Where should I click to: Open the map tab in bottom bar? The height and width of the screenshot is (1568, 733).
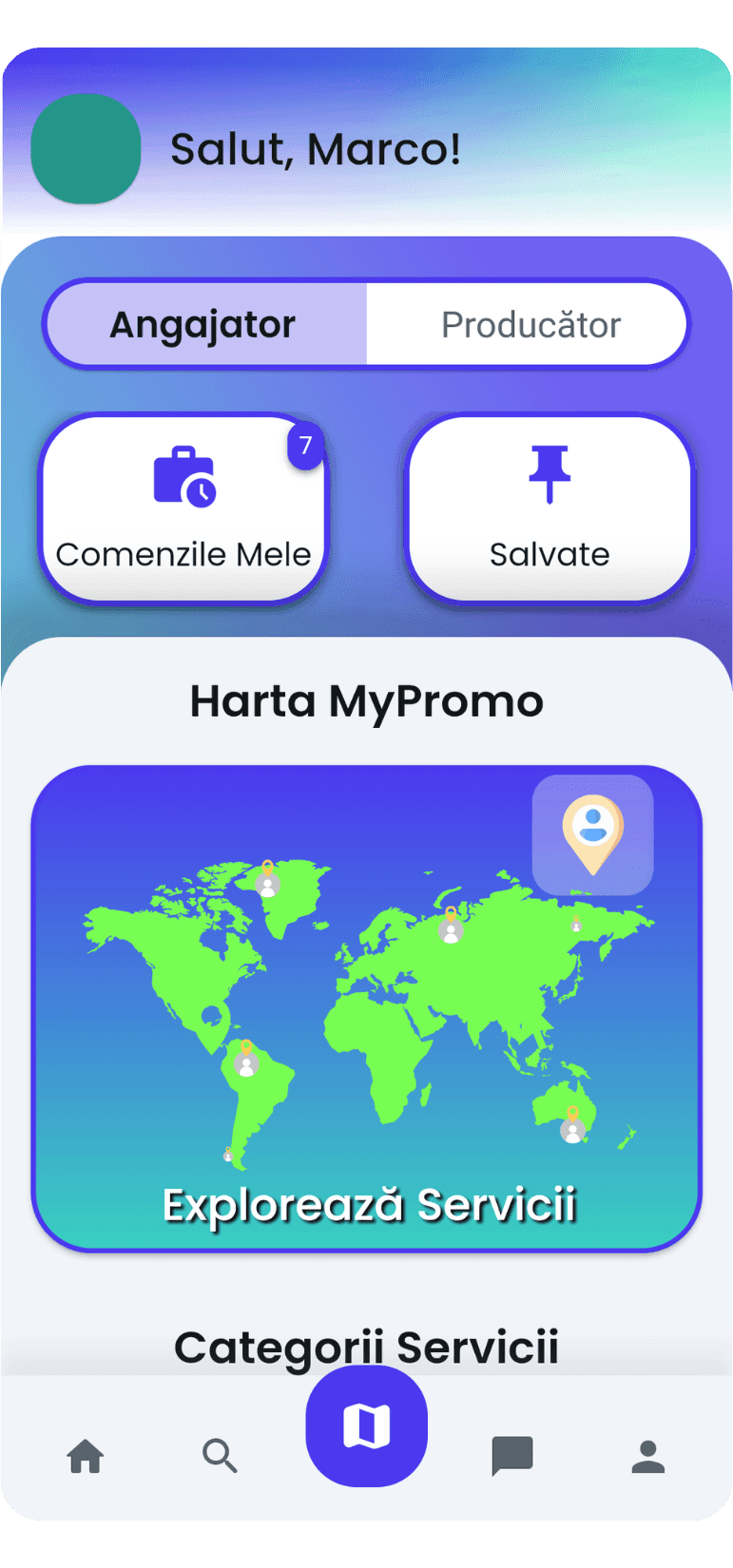(367, 1426)
